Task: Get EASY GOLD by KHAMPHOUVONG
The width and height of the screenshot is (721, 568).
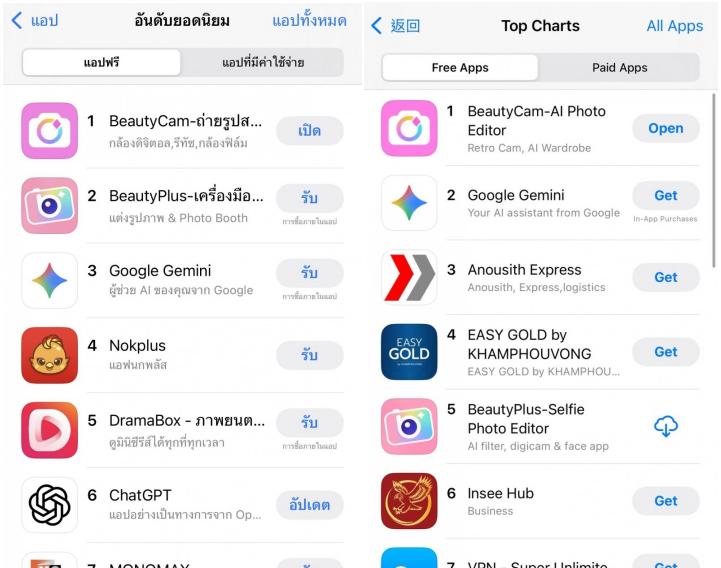Action: click(x=665, y=352)
